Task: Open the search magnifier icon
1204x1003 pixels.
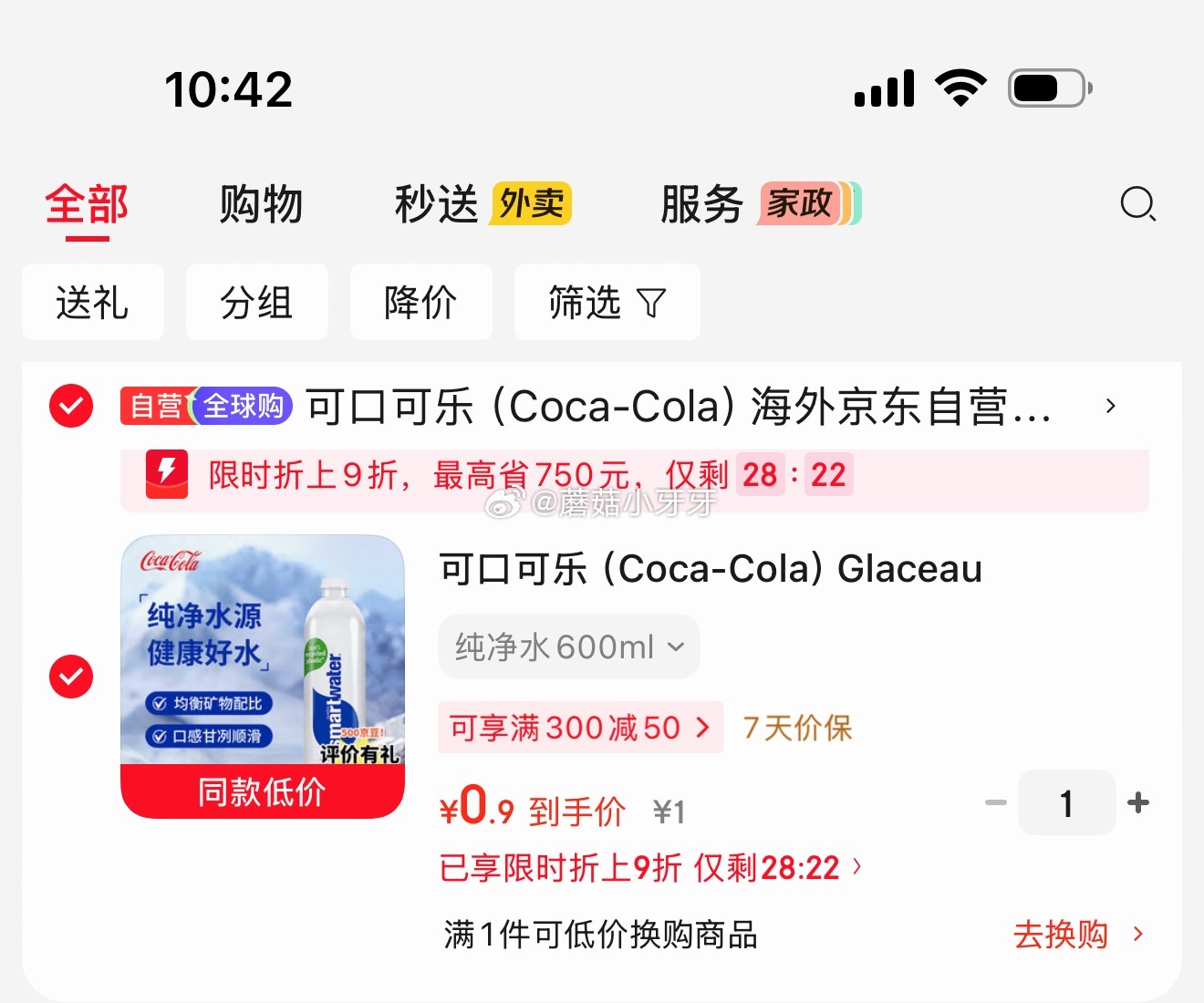Action: pyautogui.click(x=1137, y=203)
